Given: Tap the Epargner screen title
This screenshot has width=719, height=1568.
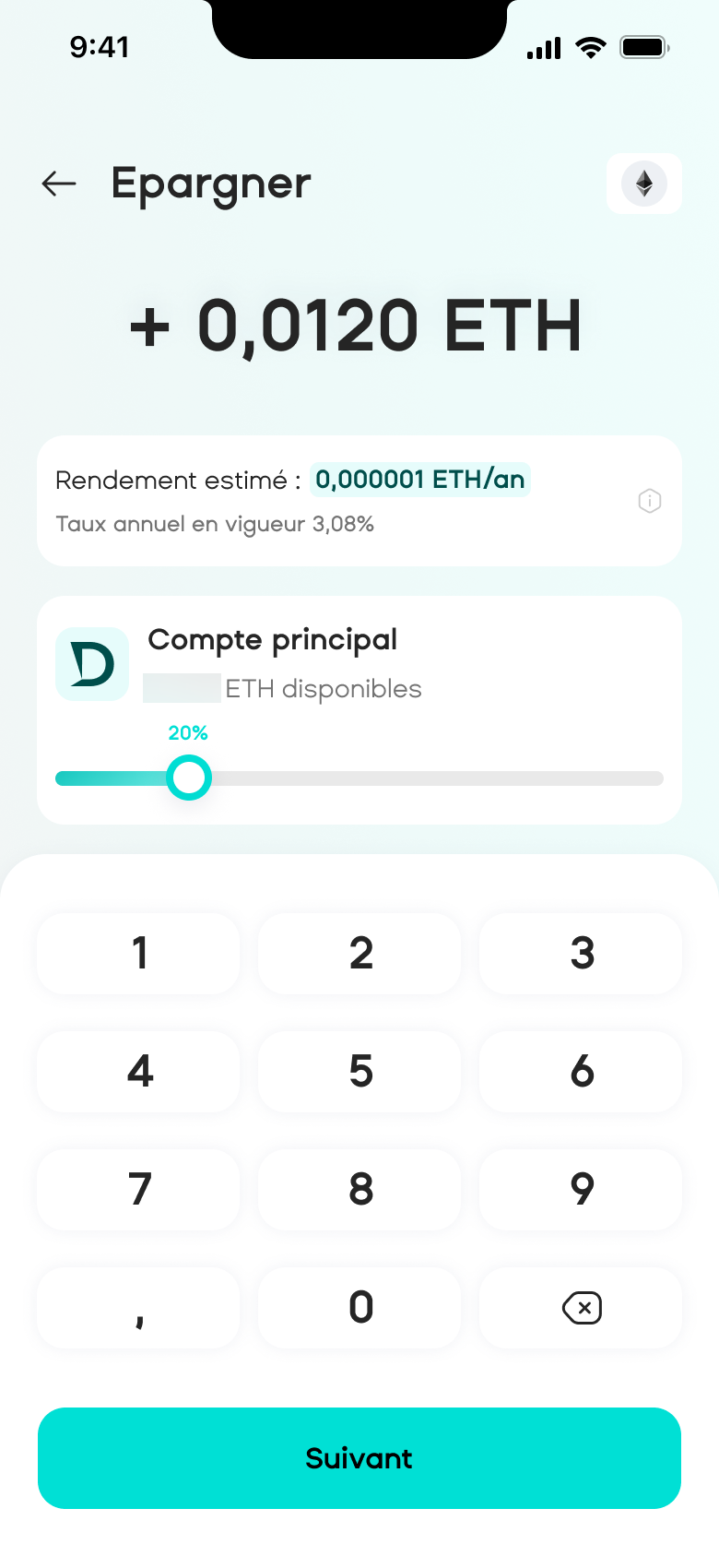Looking at the screenshot, I should [x=209, y=184].
